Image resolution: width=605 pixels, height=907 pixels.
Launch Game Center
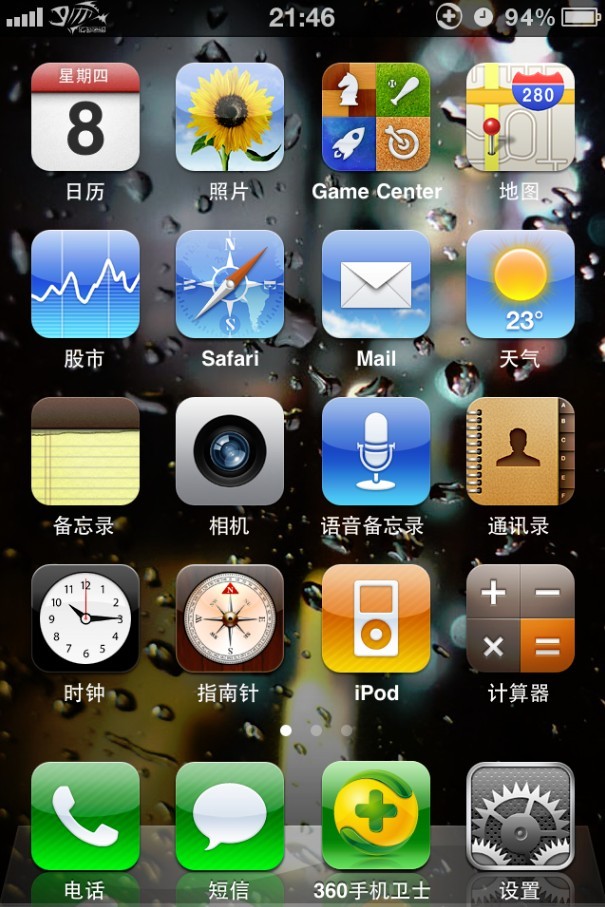tap(376, 117)
